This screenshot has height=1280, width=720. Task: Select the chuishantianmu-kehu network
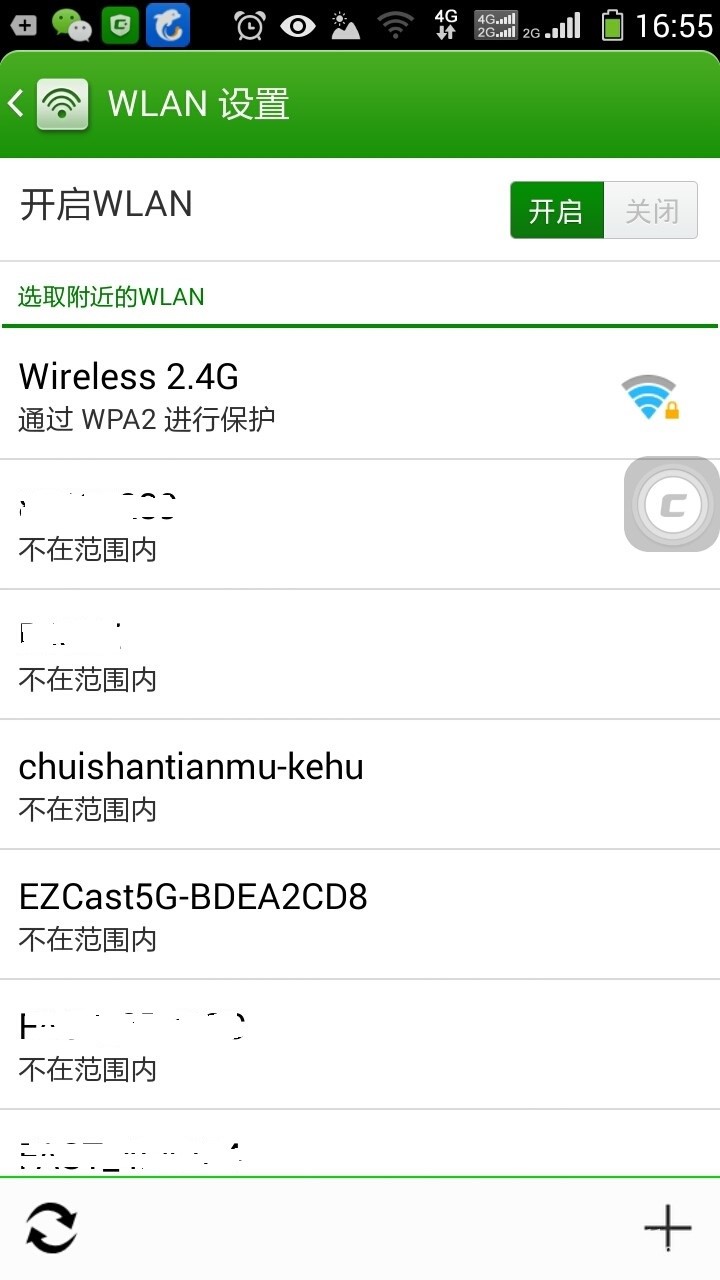pos(300,784)
